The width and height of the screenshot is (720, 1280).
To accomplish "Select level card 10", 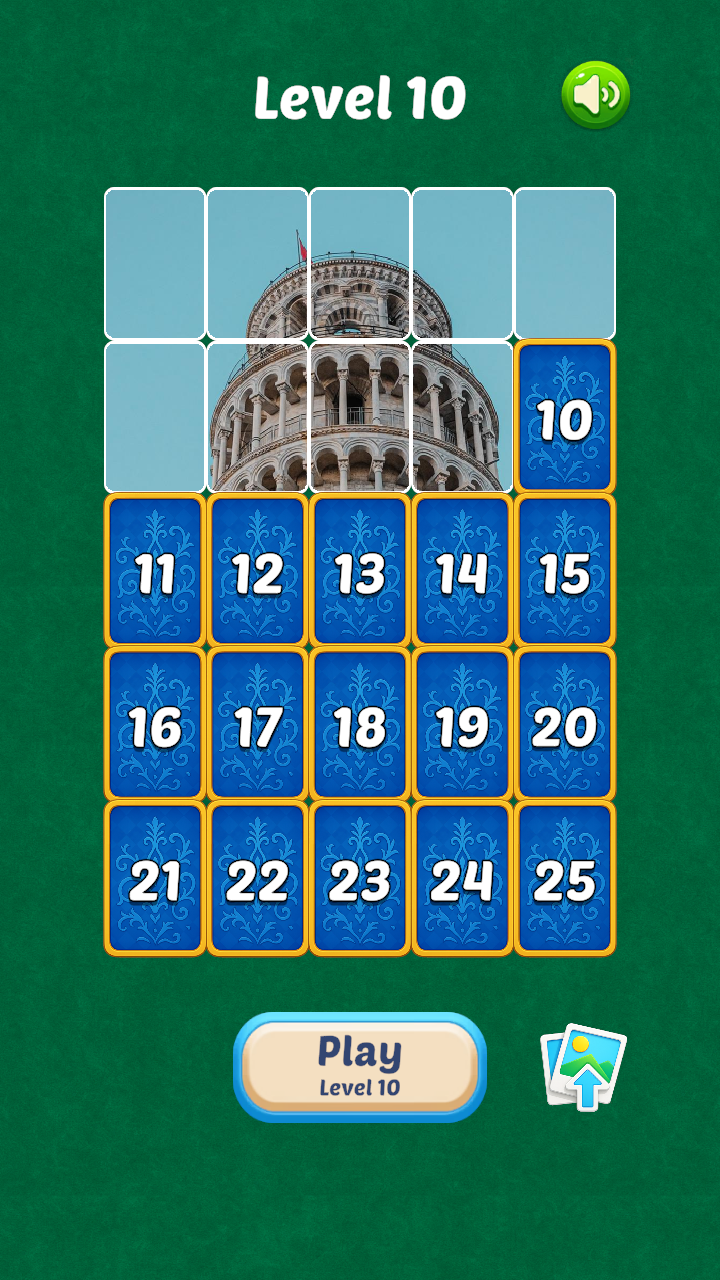I will 565,417.
